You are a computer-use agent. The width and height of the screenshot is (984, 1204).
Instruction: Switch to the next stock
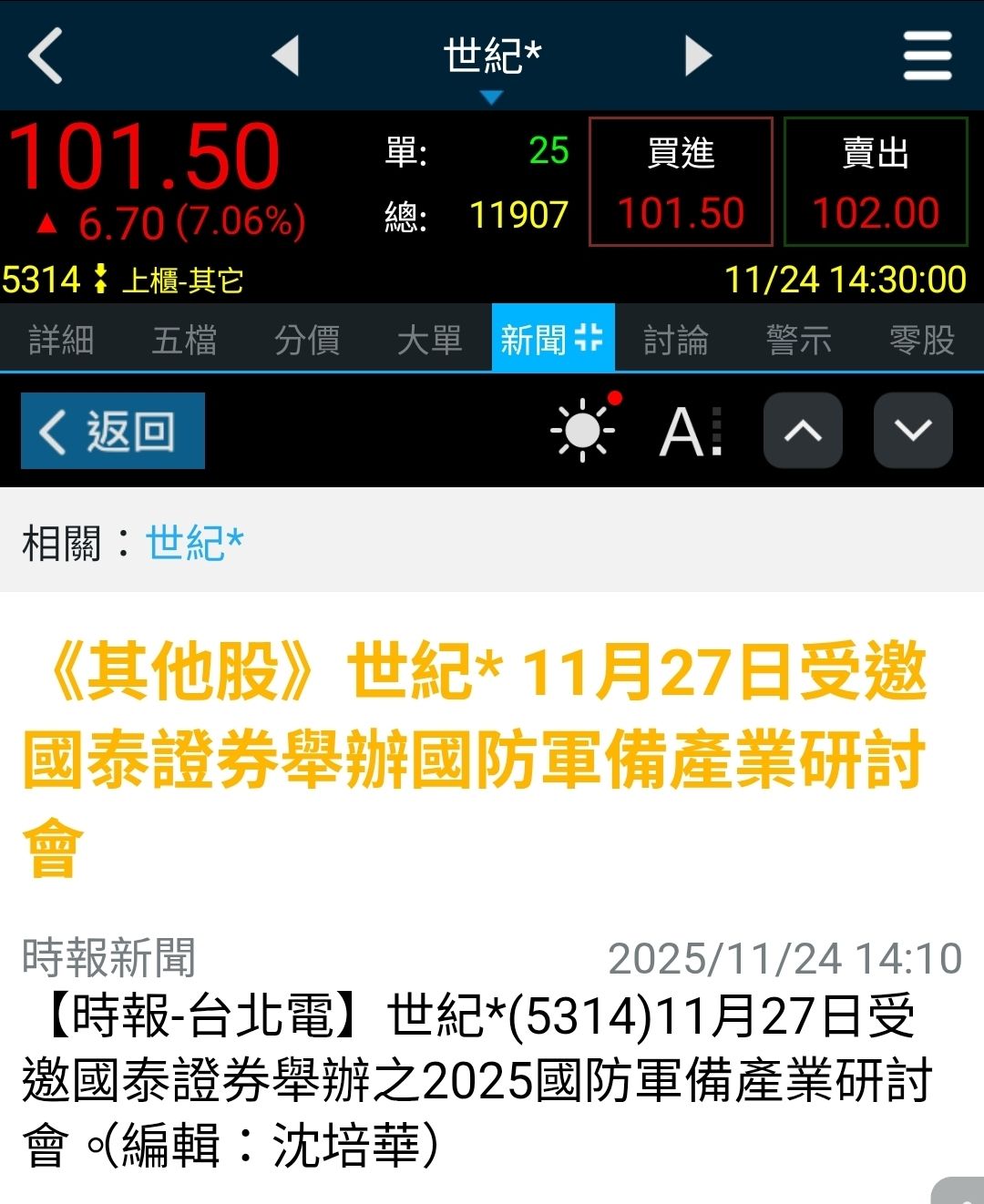pos(697,56)
